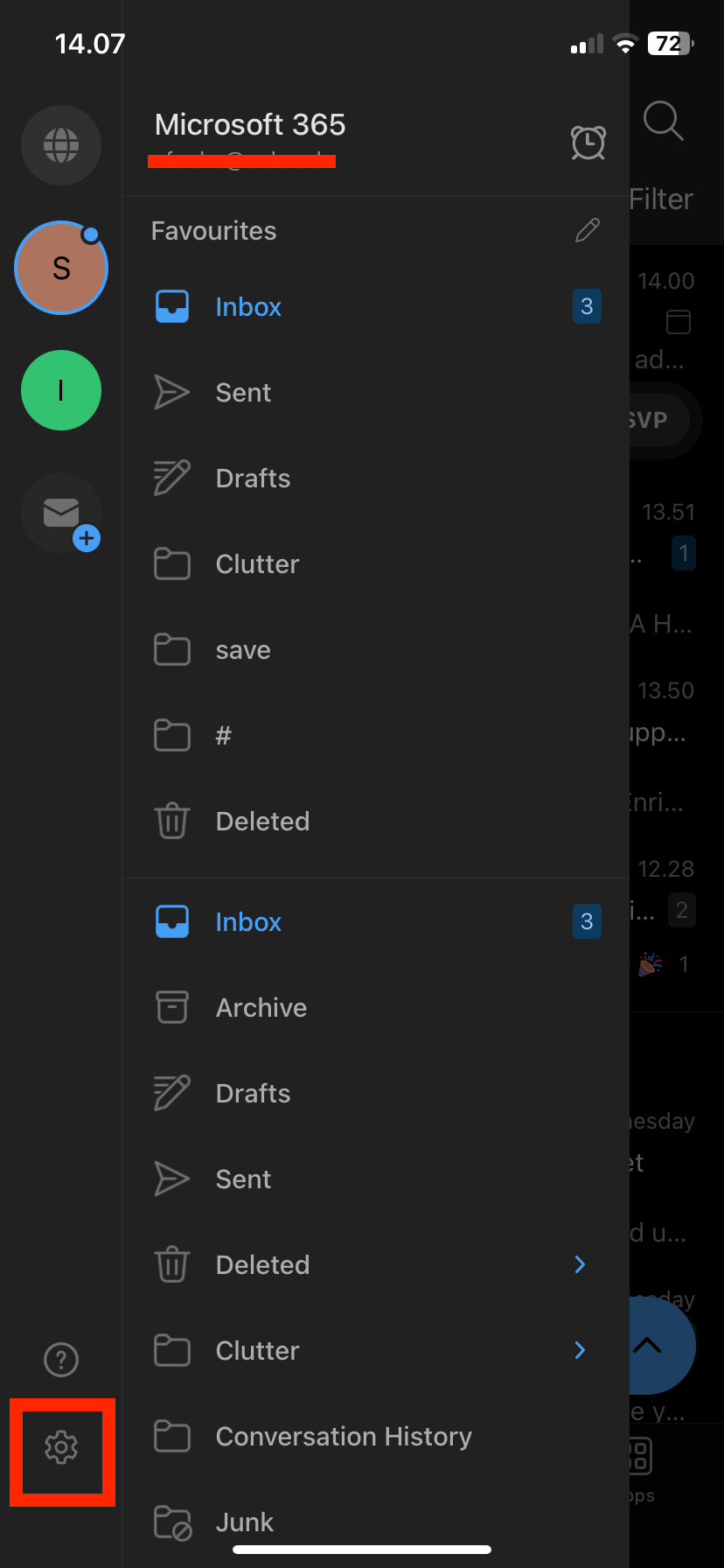Open the Junk folder

coord(376,1522)
